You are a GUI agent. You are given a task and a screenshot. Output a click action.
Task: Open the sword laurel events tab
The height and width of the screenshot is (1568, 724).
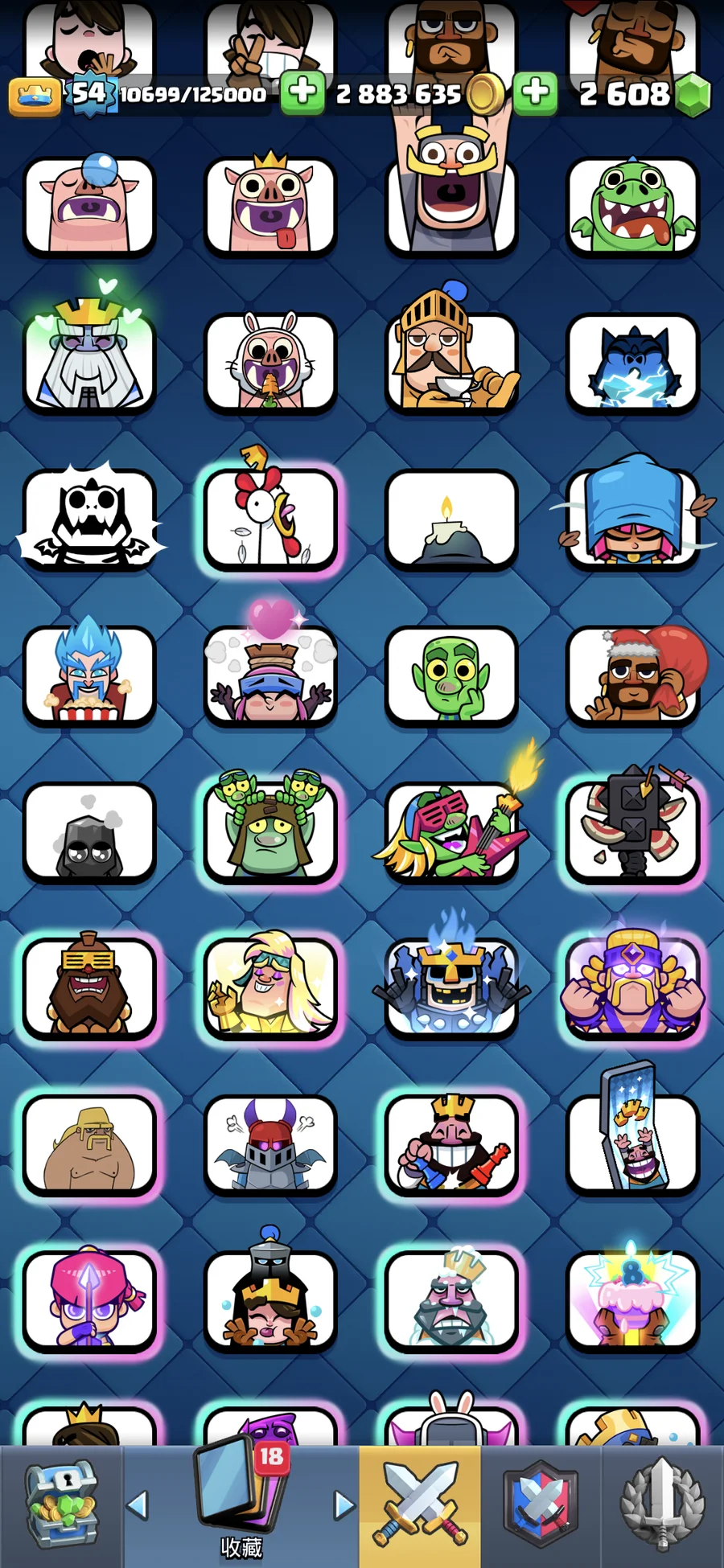coord(661,1505)
